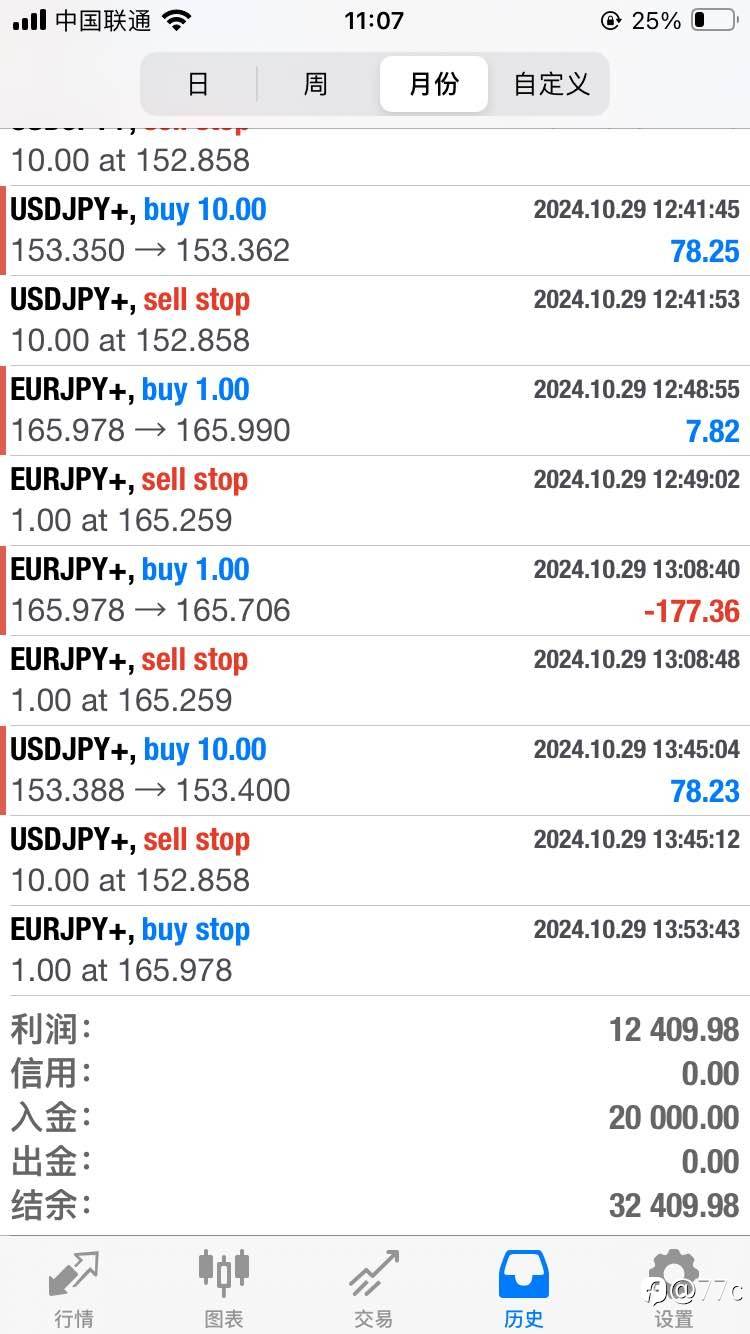Open the USDJPY+ buy deal at 12:41:45
This screenshot has width=750, height=1334.
point(375,230)
